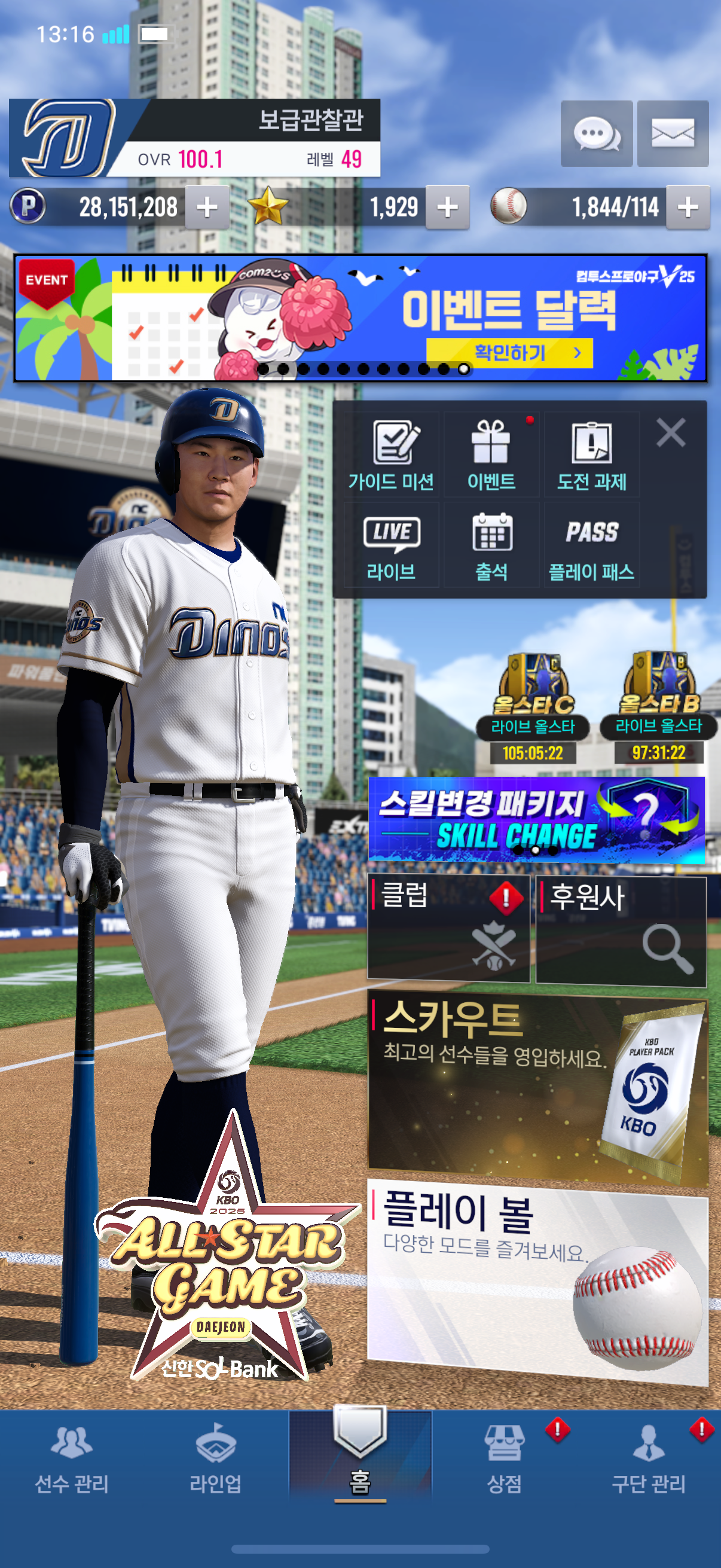721x1568 pixels.
Task: Switch to the 상점 tab
Action: click(x=504, y=1459)
